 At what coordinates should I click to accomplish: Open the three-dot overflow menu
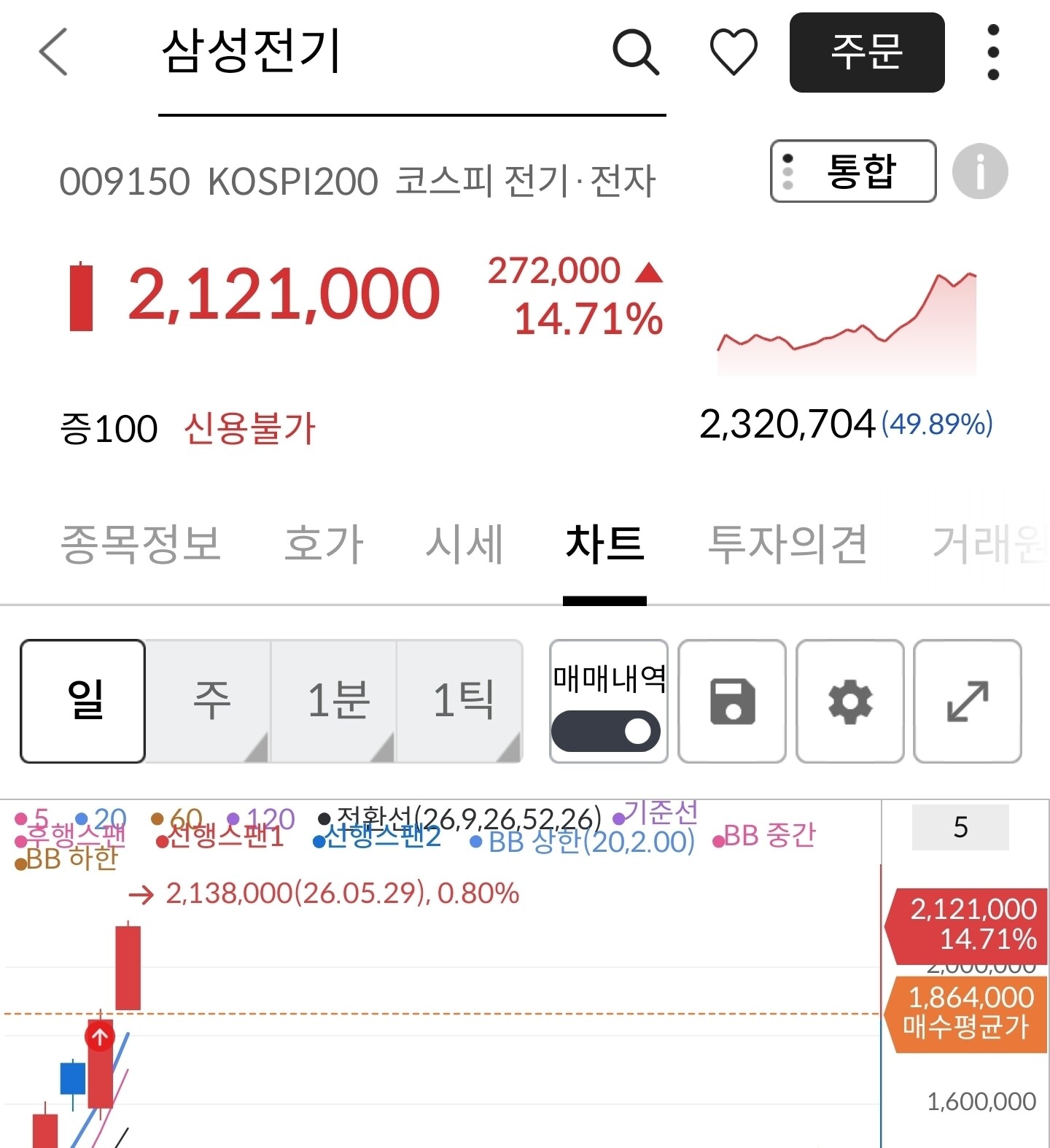pyautogui.click(x=993, y=52)
